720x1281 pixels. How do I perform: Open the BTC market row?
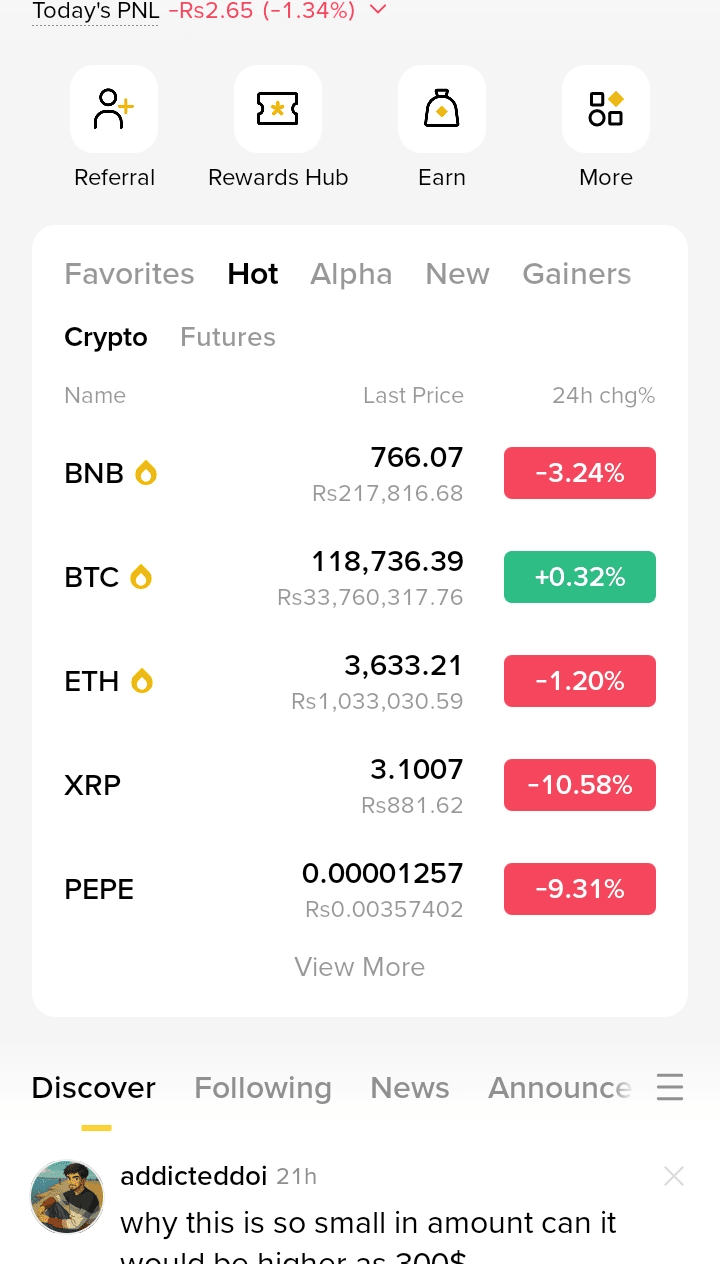[360, 577]
